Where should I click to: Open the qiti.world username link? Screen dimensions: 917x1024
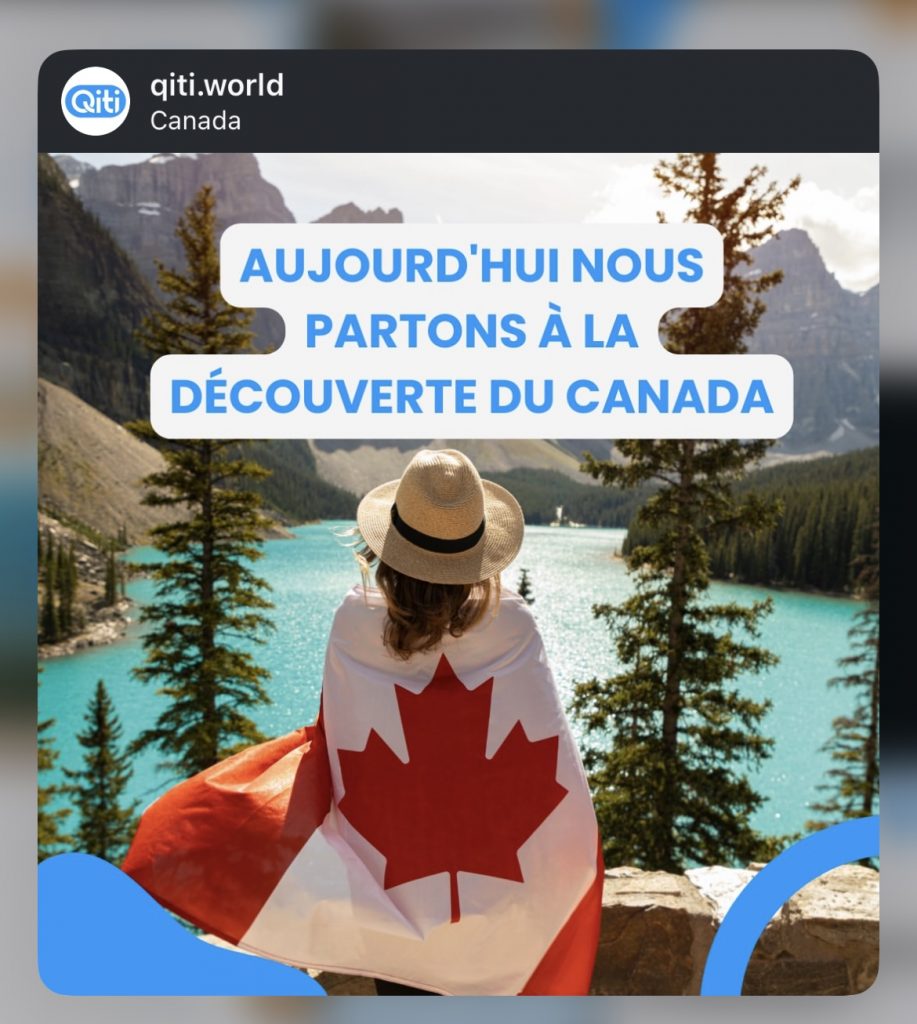(216, 86)
